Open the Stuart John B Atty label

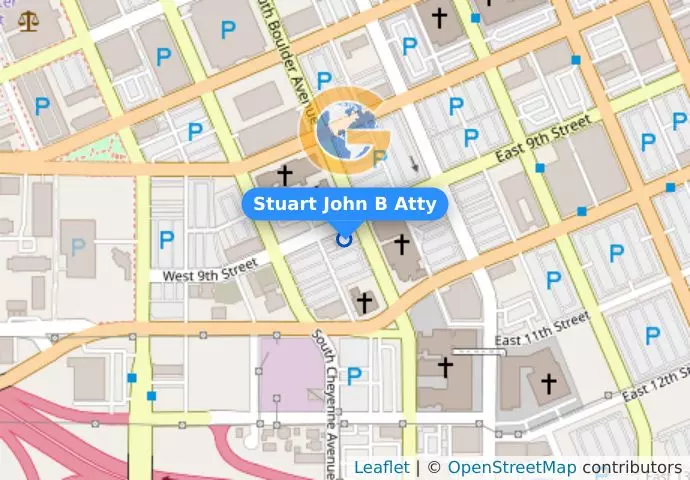pyautogui.click(x=345, y=205)
